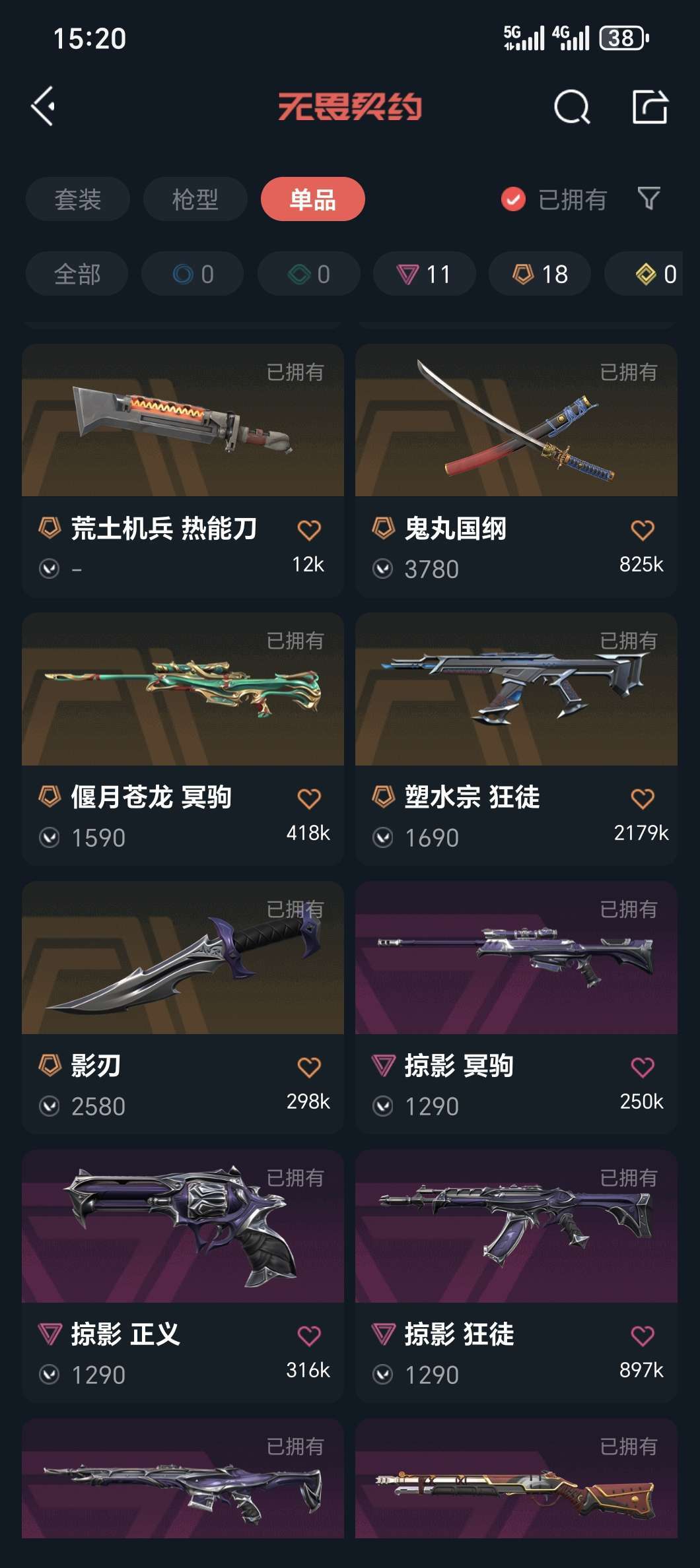The width and height of the screenshot is (700, 1568).
Task: Toggle the 已拥有 owned filter checkbox
Action: 513,199
